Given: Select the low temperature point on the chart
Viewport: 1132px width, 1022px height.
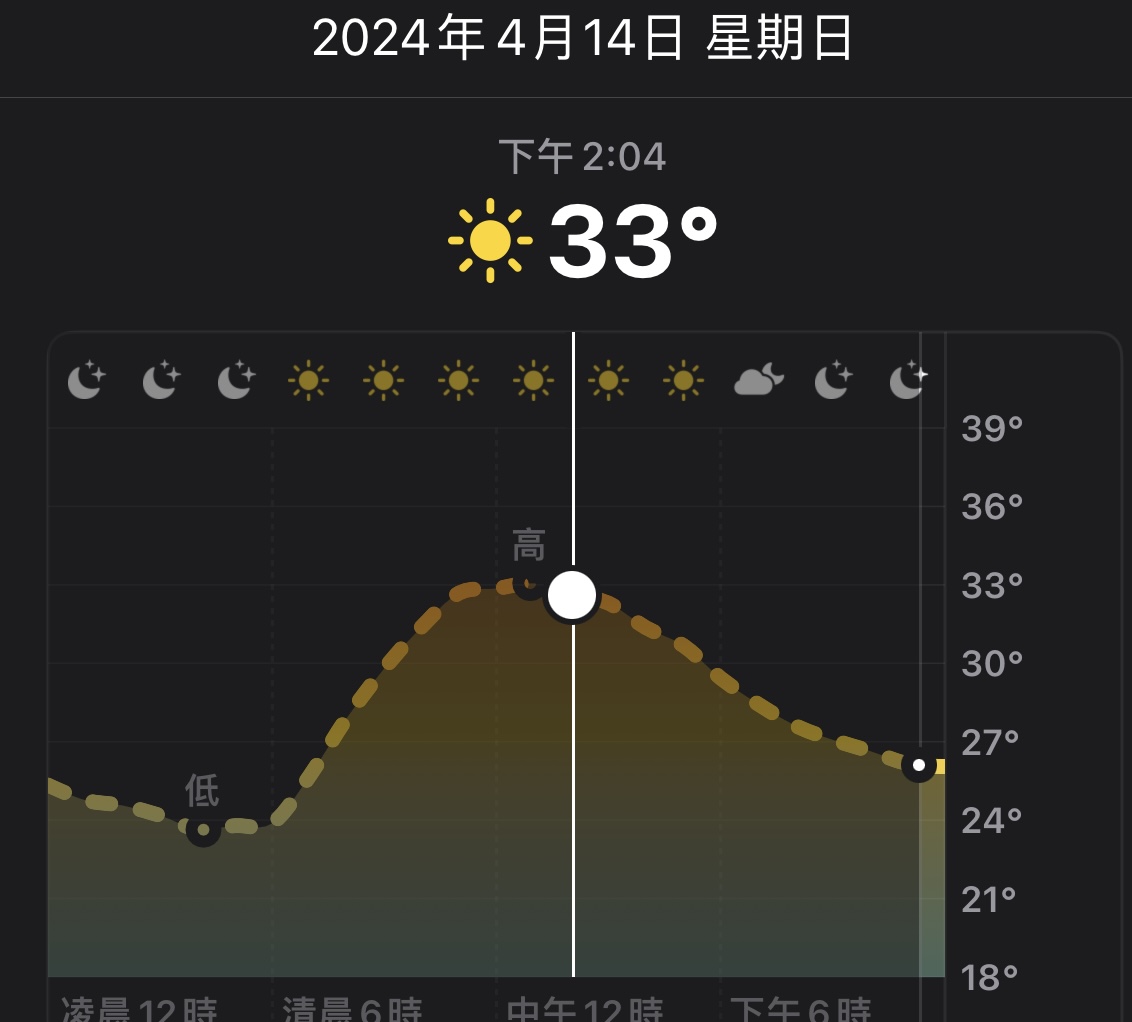Looking at the screenshot, I should click(203, 829).
